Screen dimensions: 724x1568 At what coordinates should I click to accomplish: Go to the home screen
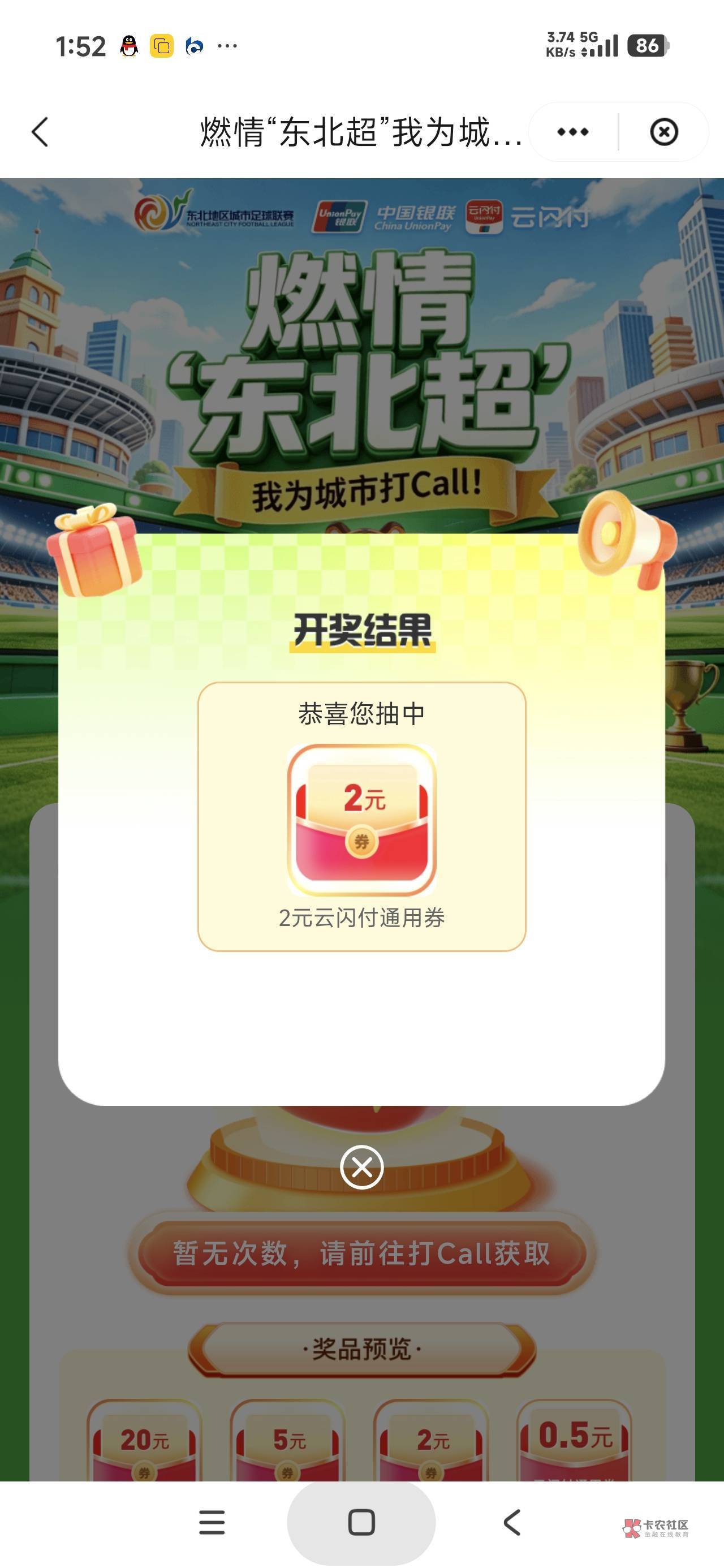(361, 1522)
